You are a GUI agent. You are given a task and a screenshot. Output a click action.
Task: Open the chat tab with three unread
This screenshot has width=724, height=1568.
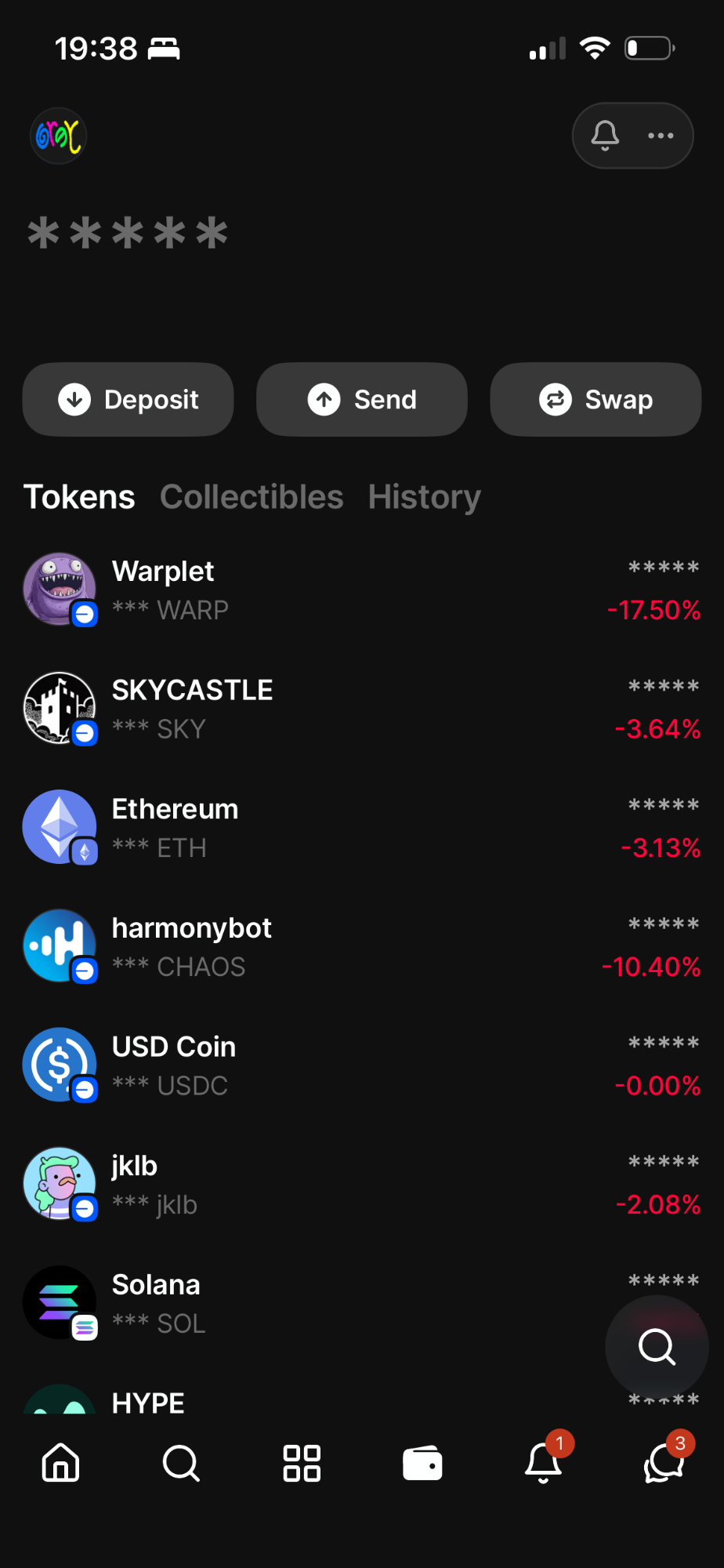[664, 1463]
